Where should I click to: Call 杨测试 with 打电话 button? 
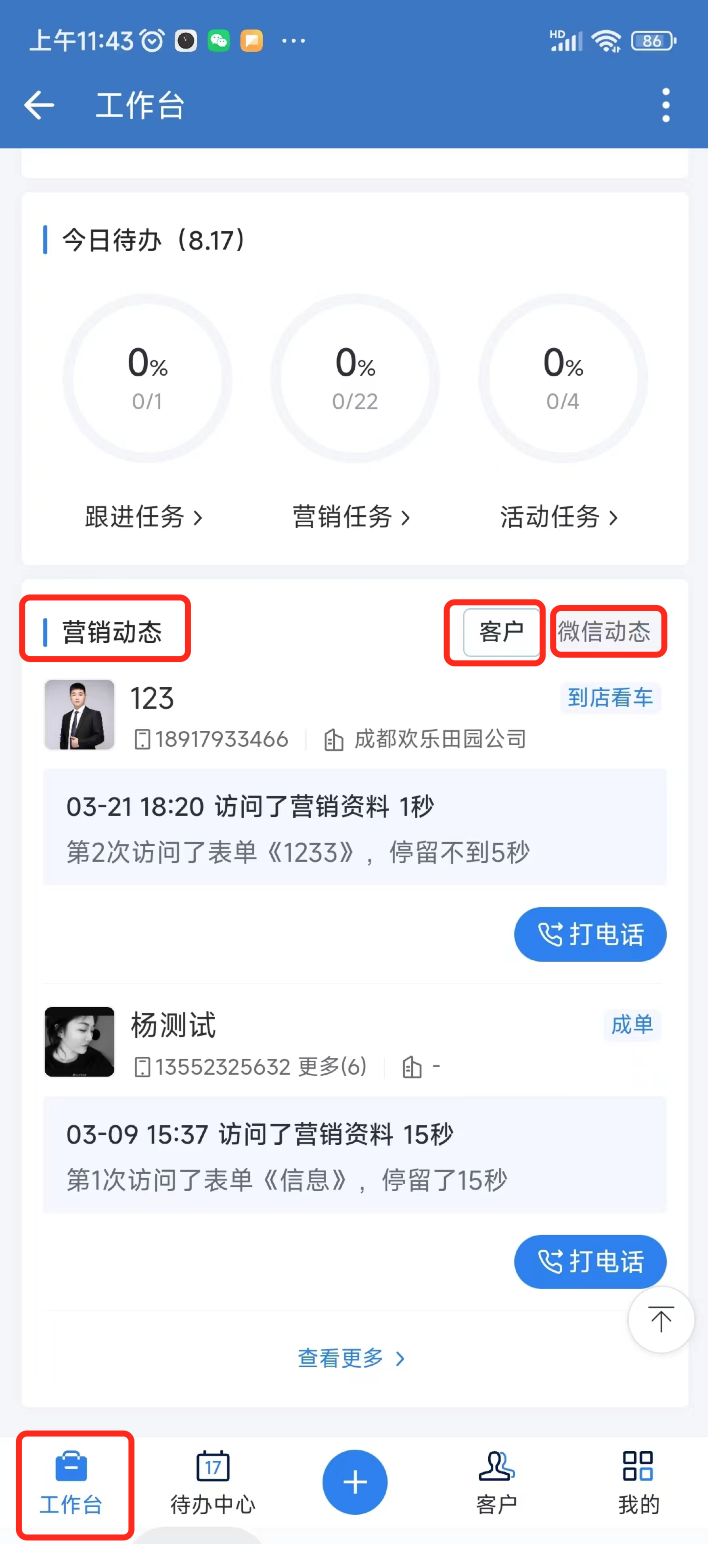coord(590,1262)
